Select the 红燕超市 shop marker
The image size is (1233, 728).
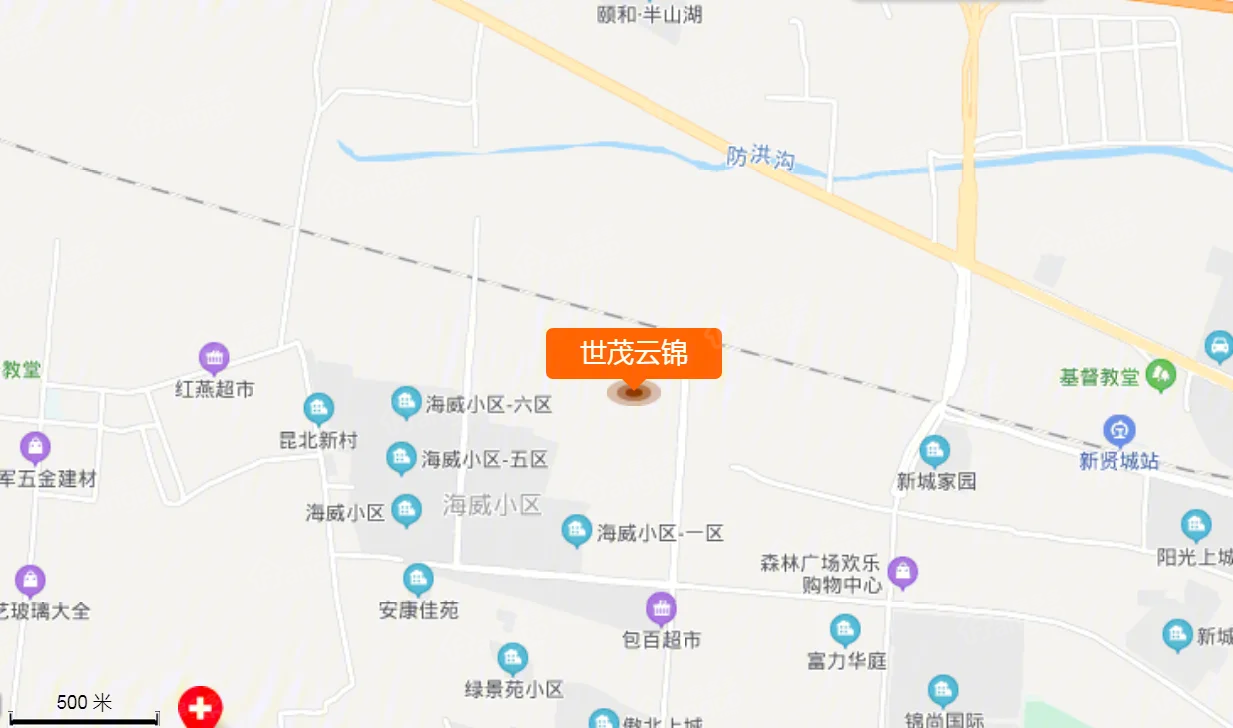tap(214, 358)
